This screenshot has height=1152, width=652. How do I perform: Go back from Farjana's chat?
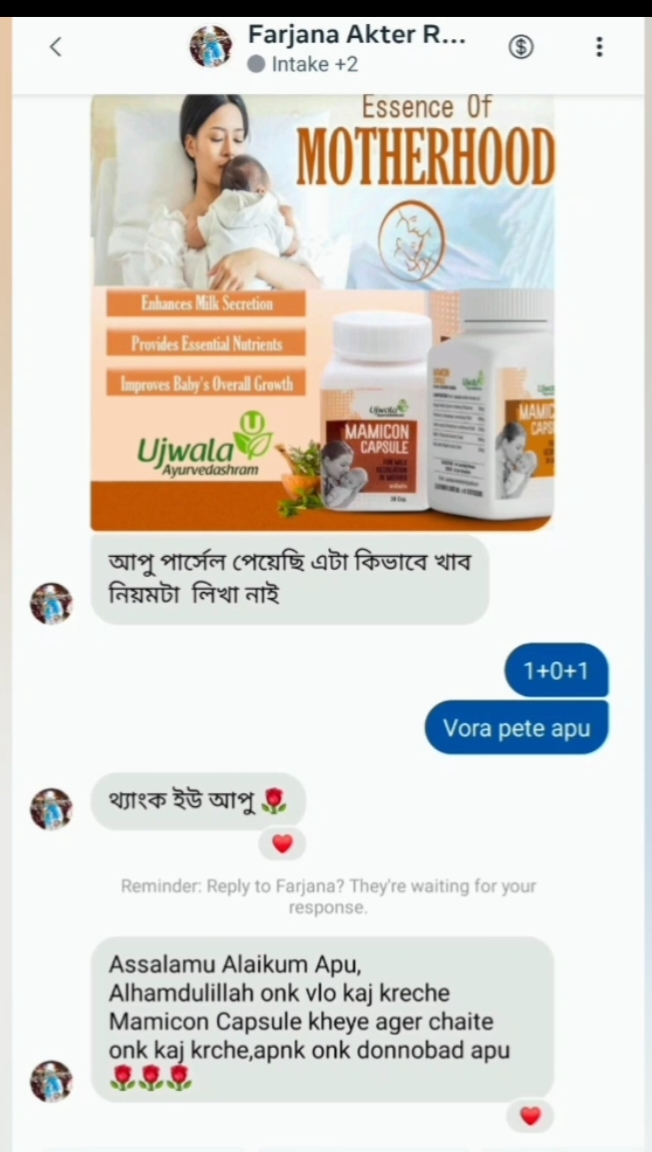point(56,46)
